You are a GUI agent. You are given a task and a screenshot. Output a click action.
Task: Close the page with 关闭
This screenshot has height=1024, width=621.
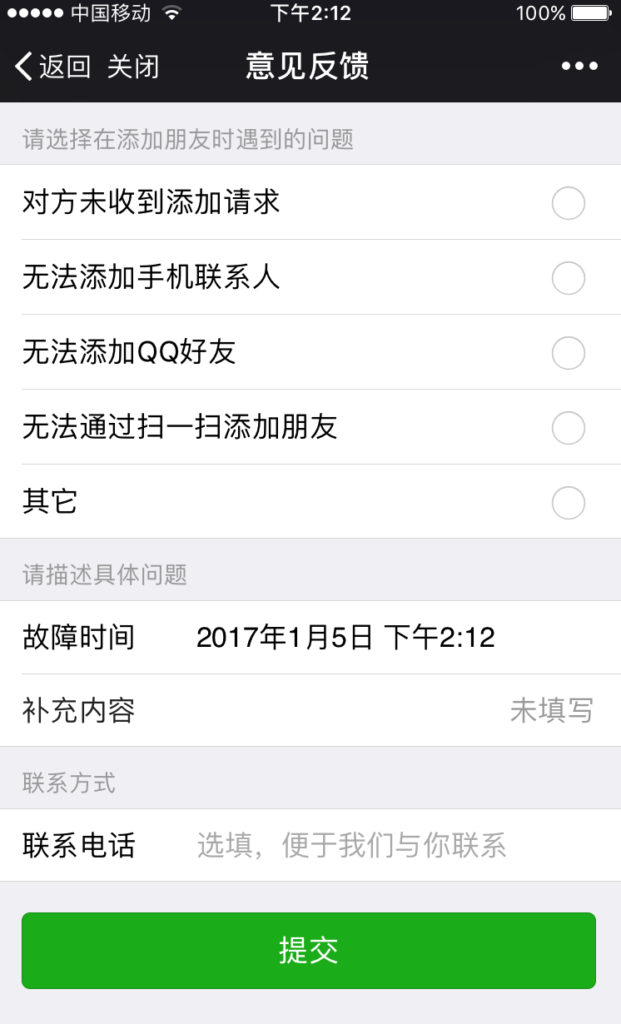coord(133,67)
